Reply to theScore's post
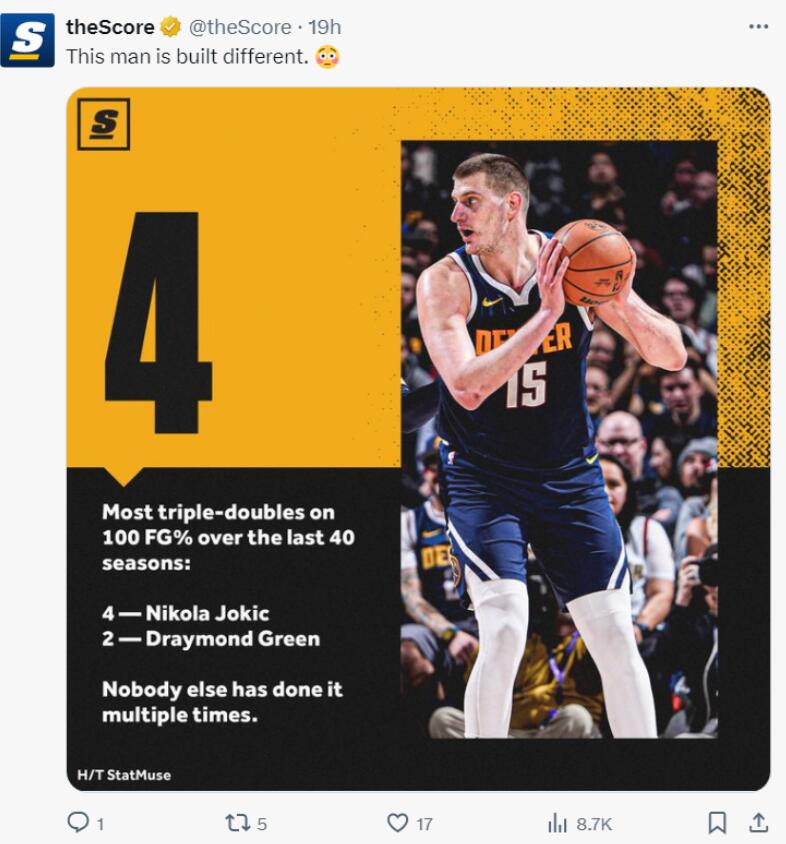The width and height of the screenshot is (786, 844). [x=78, y=822]
